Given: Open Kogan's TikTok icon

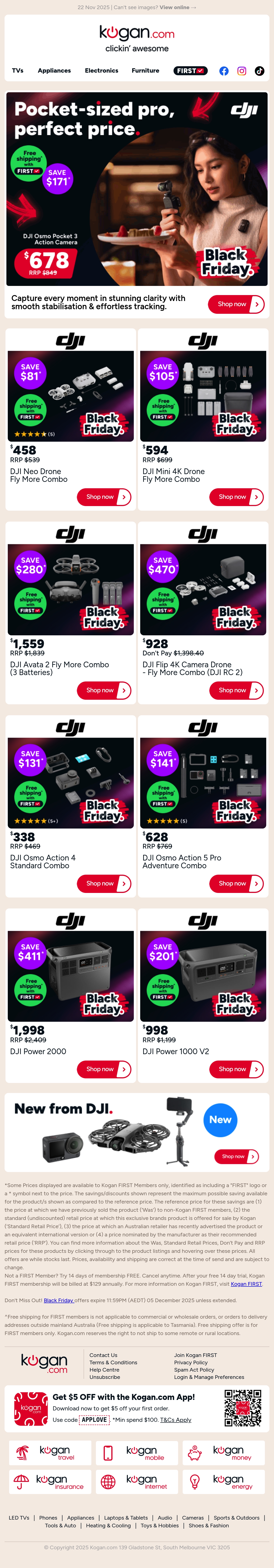Looking at the screenshot, I should [259, 71].
